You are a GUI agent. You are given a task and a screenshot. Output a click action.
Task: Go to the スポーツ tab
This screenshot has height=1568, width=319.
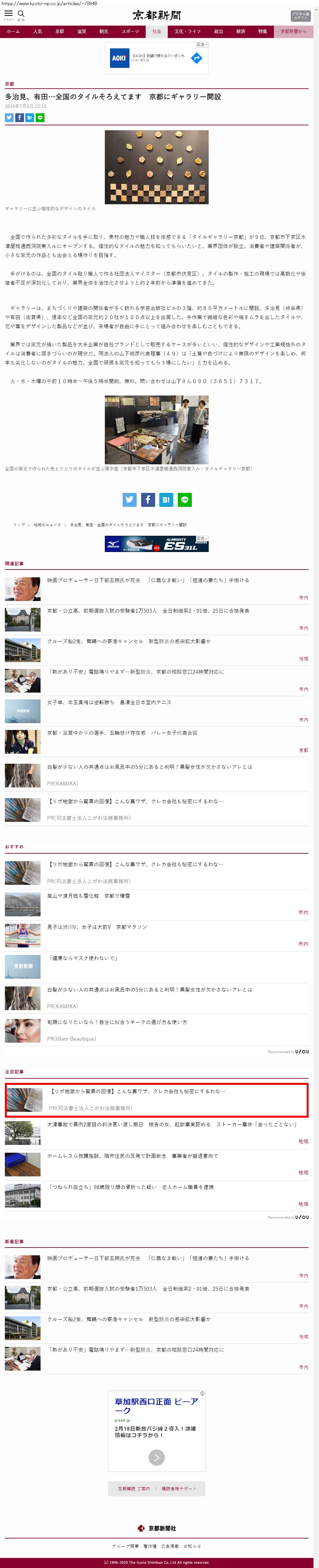pyautogui.click(x=130, y=31)
